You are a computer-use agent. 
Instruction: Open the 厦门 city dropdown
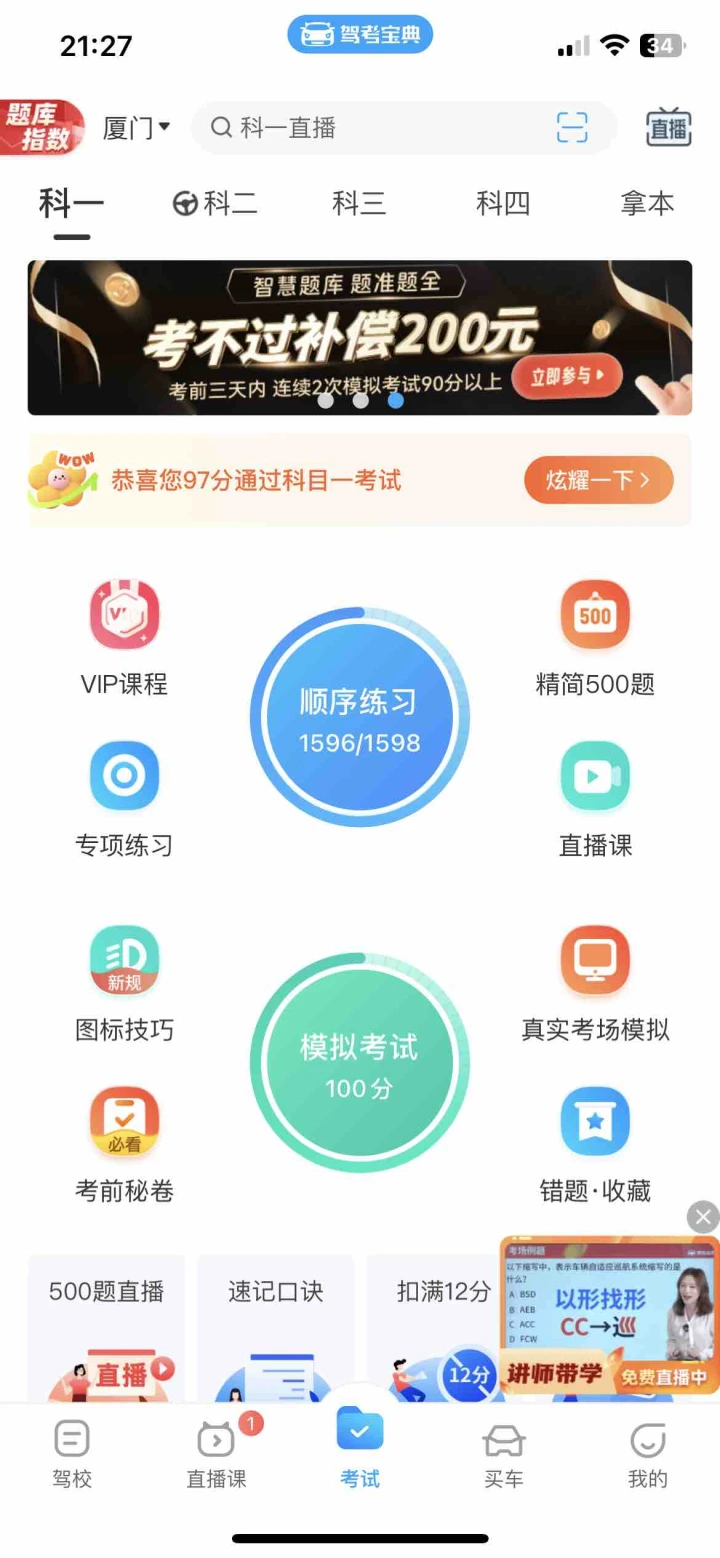point(137,128)
